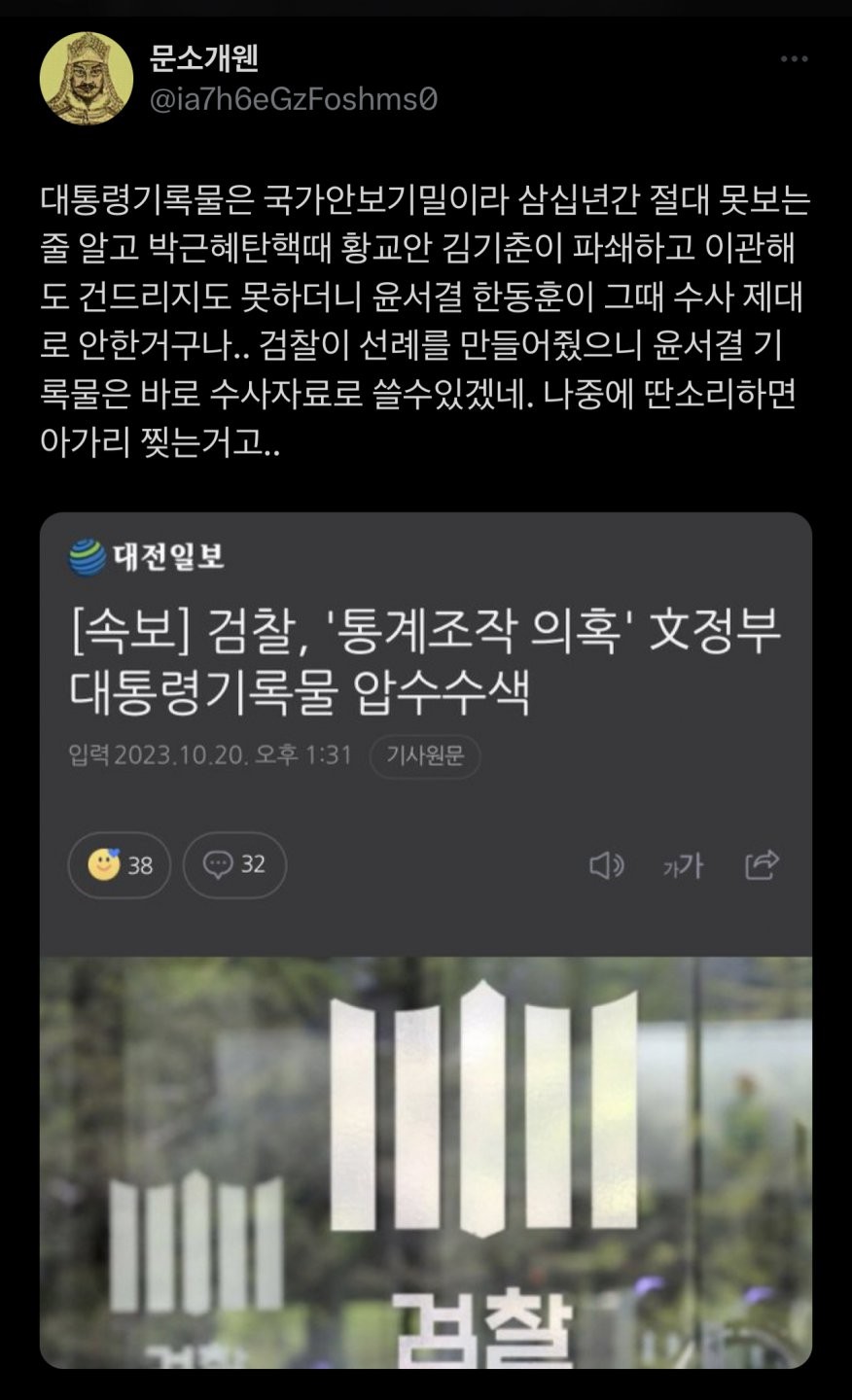Open 문소개웬's profile picture
This screenshot has height=1400, width=852.
pos(87,79)
